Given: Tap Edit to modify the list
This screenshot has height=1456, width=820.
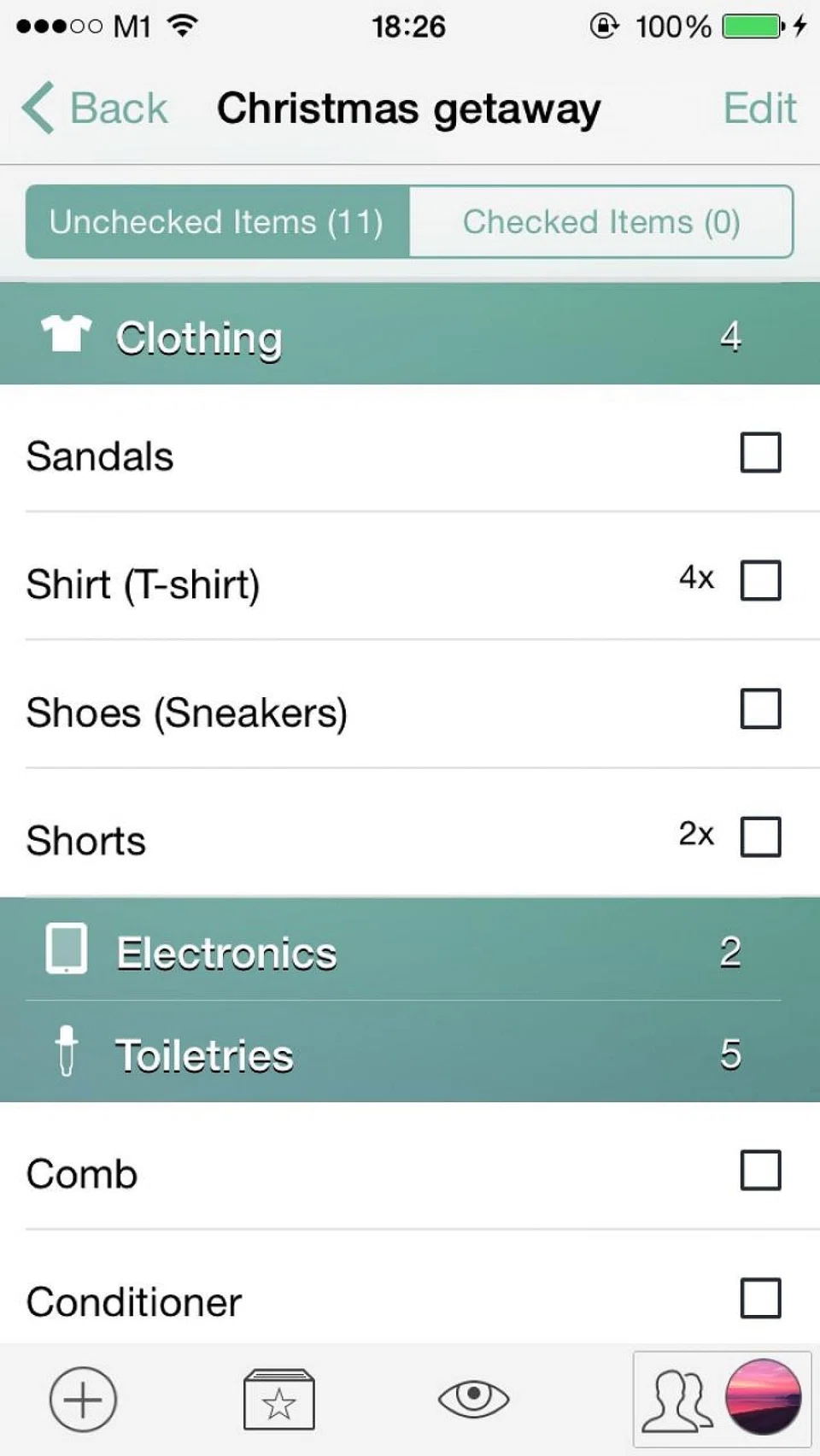Looking at the screenshot, I should click(x=758, y=109).
